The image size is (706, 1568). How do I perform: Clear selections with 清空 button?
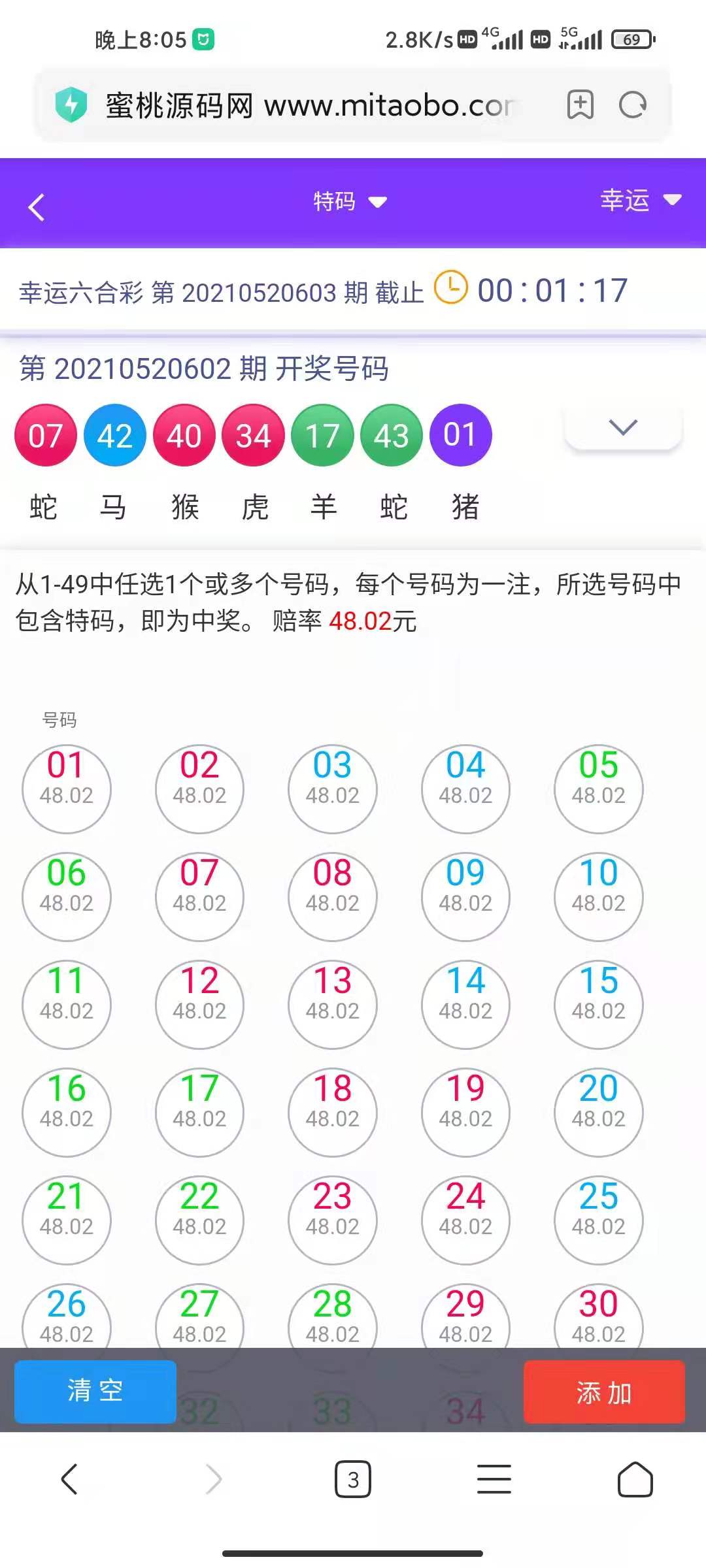95,1392
